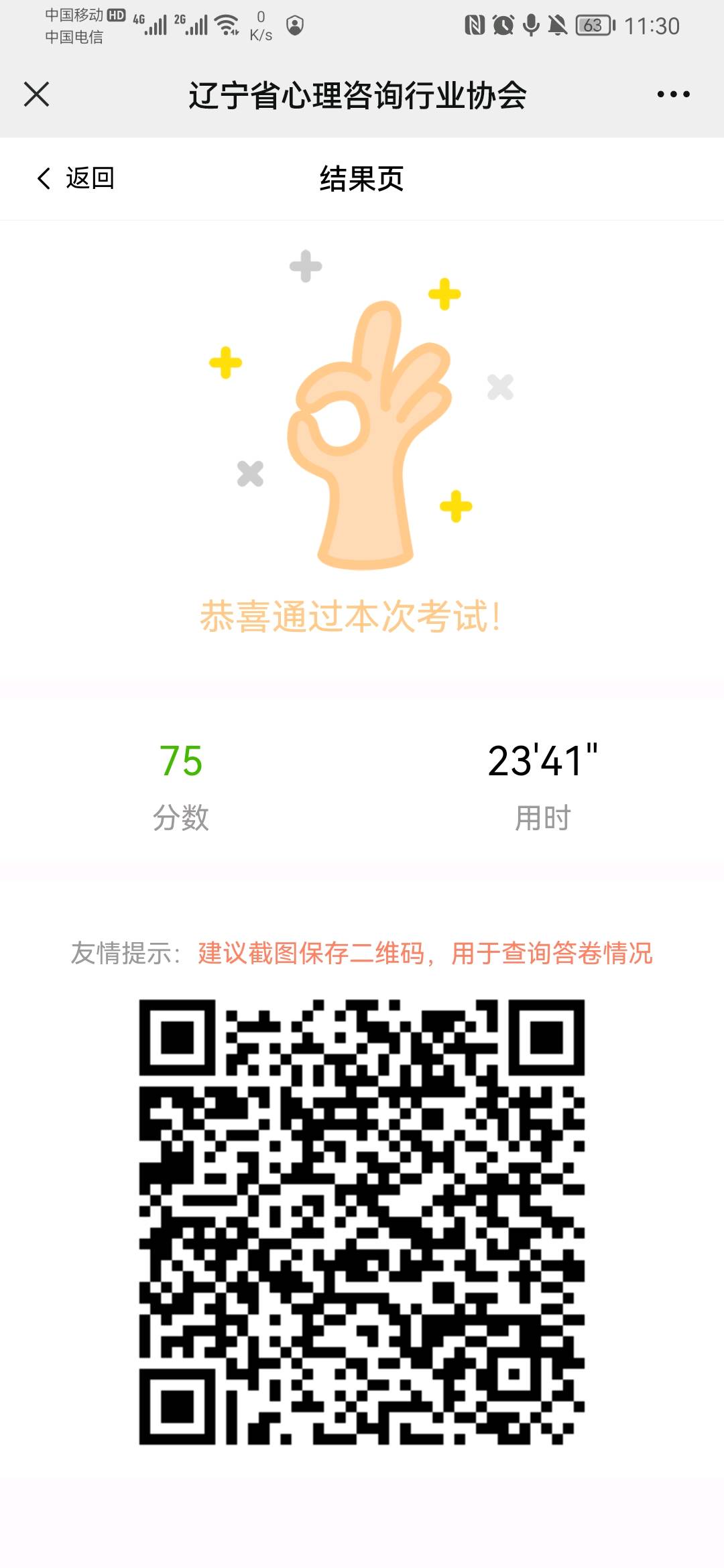Screen dimensions: 724x1568
Task: Open the three-dot overflow menu
Action: 673,94
